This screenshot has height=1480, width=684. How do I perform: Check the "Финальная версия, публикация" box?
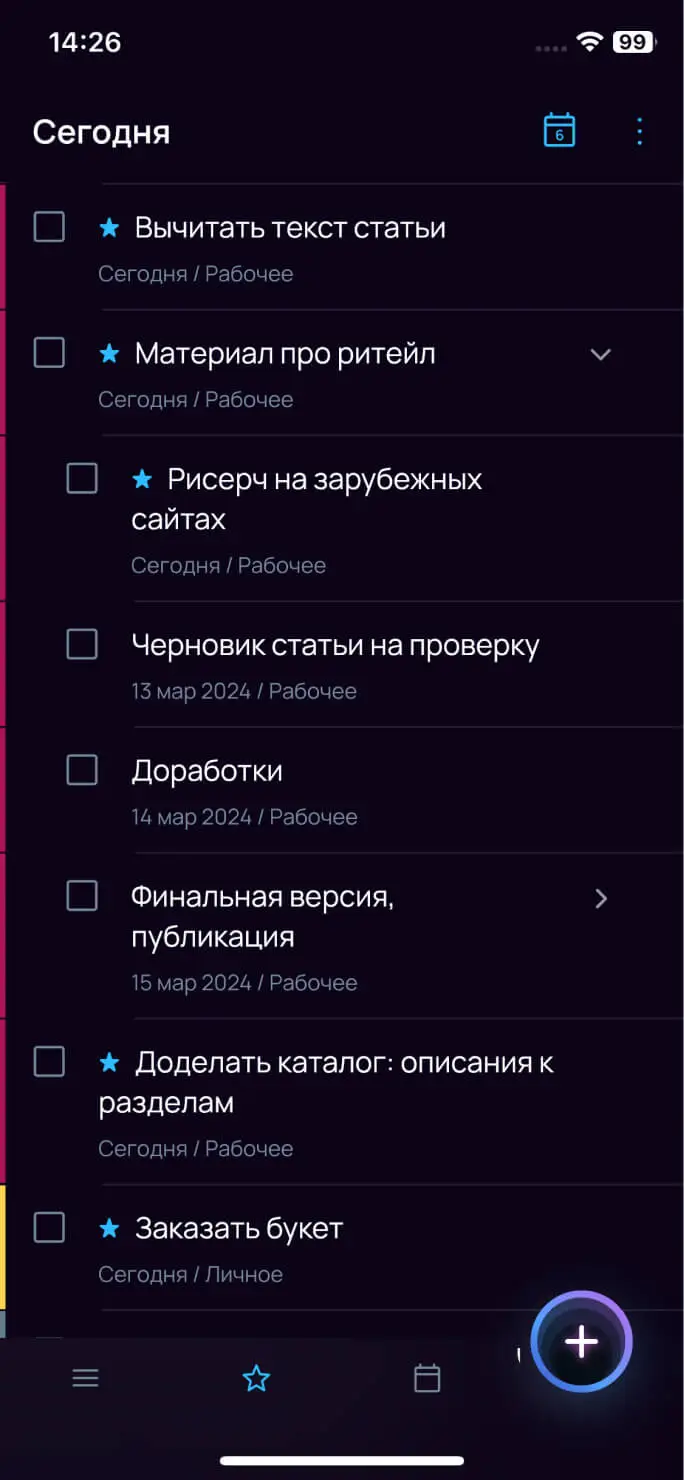pyautogui.click(x=82, y=895)
